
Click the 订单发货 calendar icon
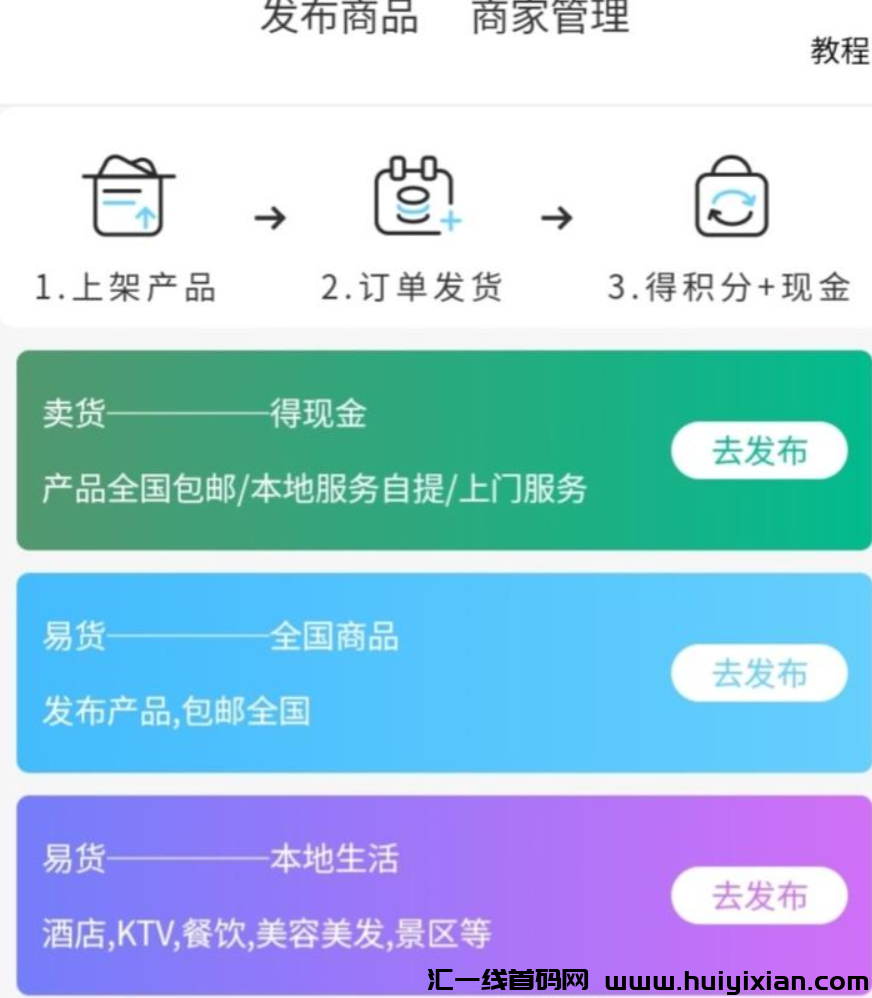pos(415,198)
